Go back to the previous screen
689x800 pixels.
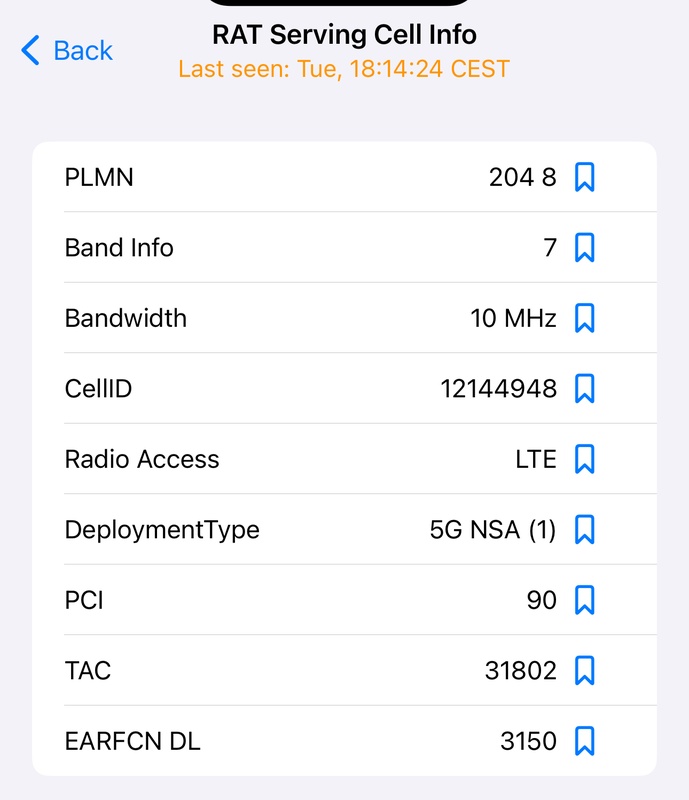[x=67, y=50]
